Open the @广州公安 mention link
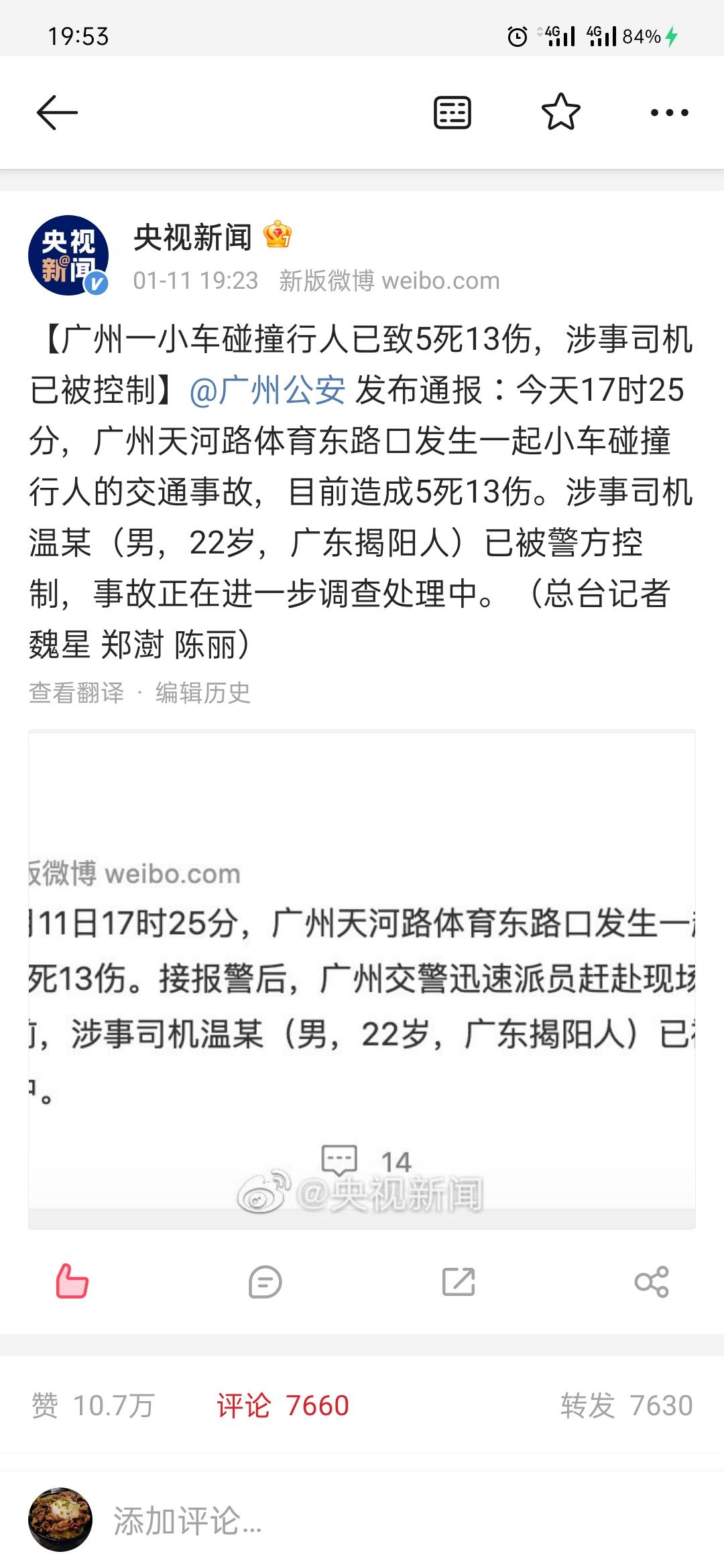The image size is (724, 1568). 267,390
